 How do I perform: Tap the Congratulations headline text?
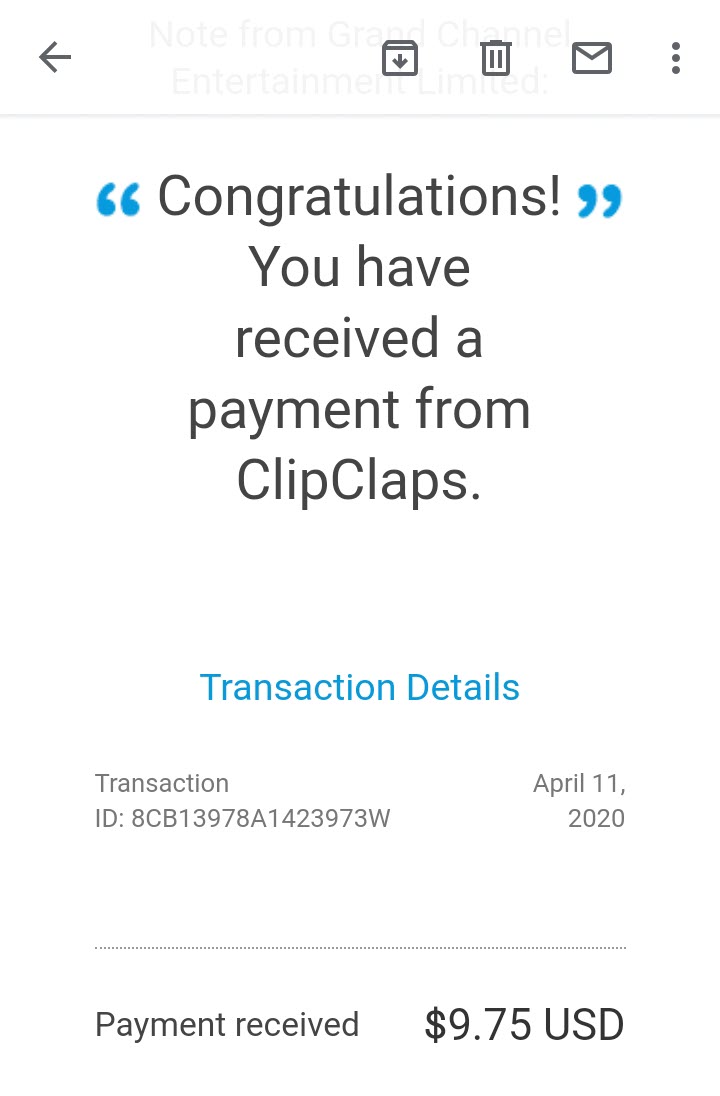[x=359, y=197]
